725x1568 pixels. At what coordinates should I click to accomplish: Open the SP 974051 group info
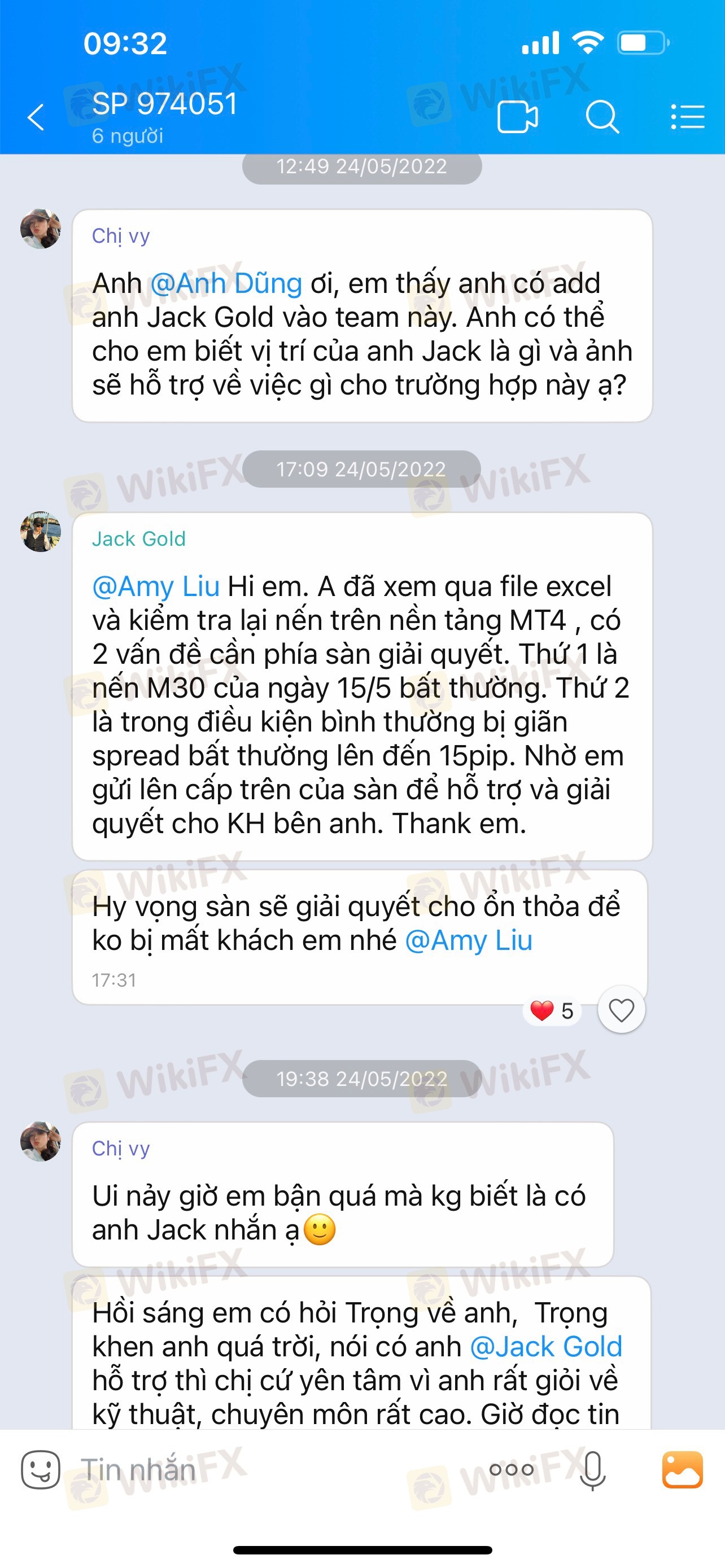[x=164, y=116]
